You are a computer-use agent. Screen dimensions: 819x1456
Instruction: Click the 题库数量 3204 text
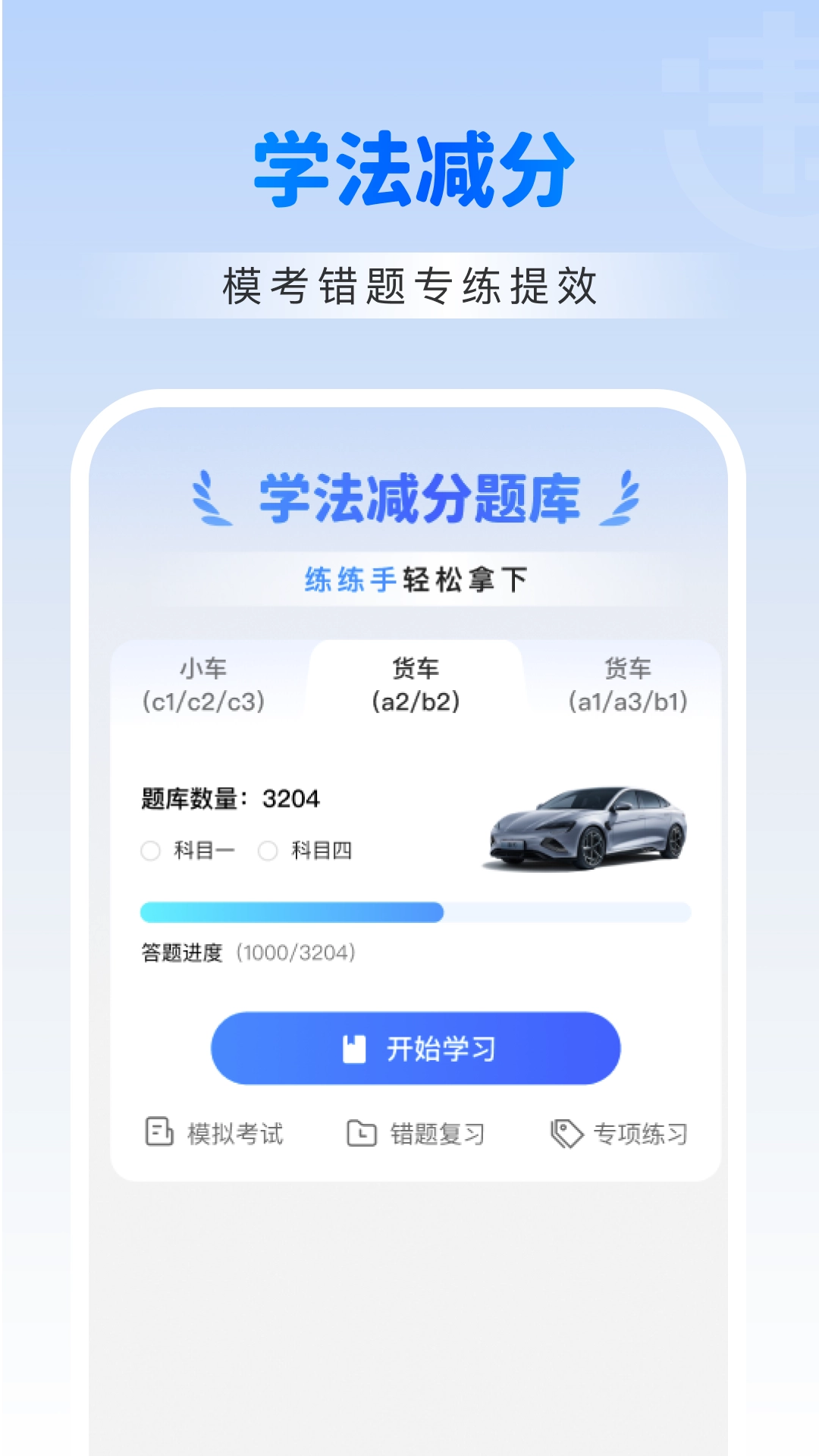tap(227, 798)
